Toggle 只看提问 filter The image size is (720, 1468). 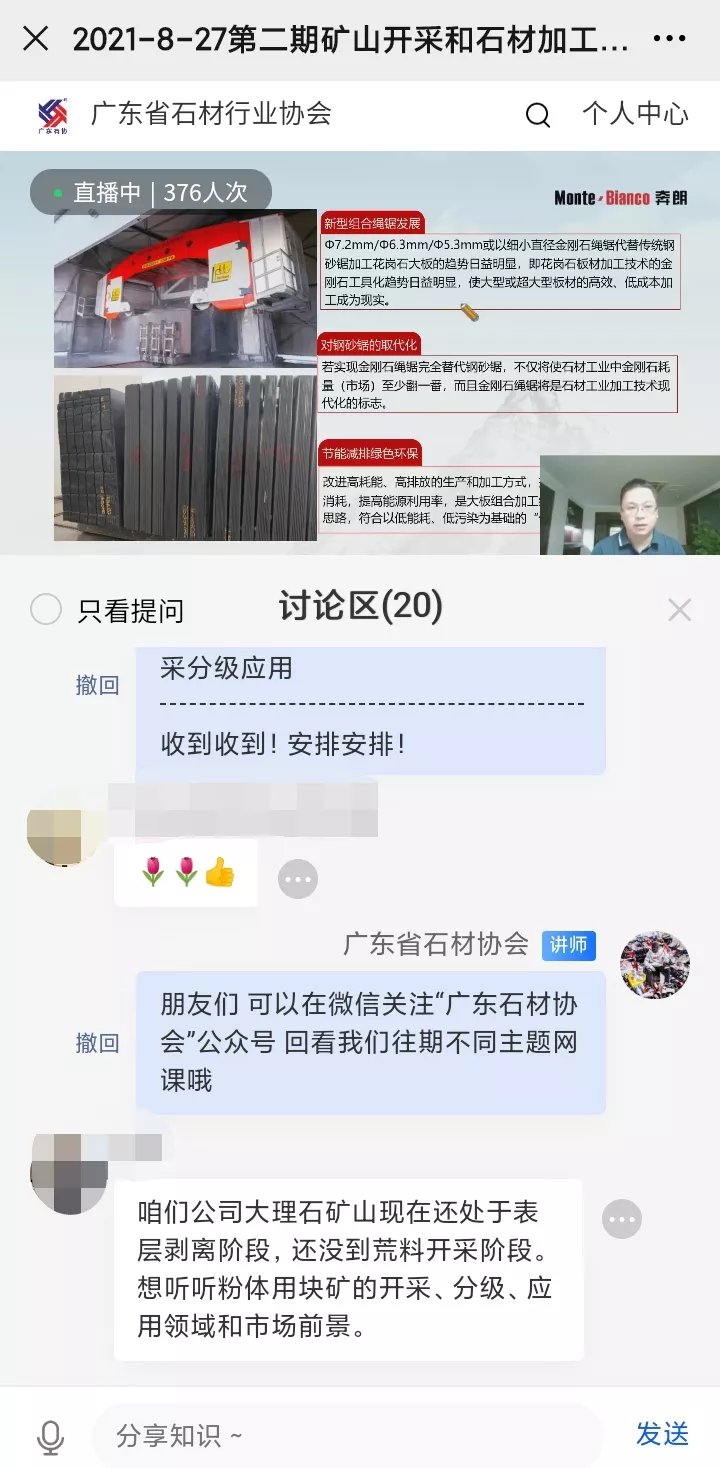tap(46, 609)
